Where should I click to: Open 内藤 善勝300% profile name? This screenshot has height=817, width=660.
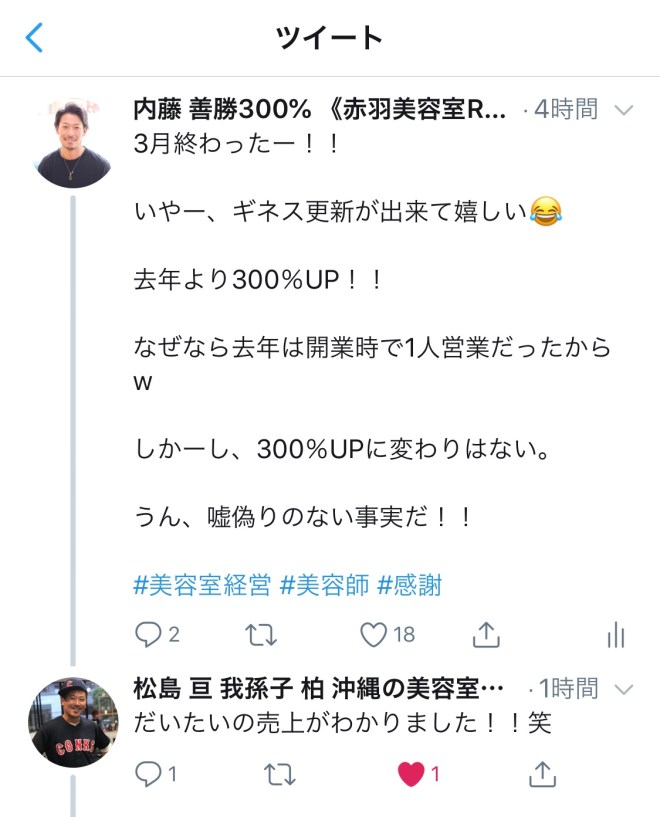[320, 109]
